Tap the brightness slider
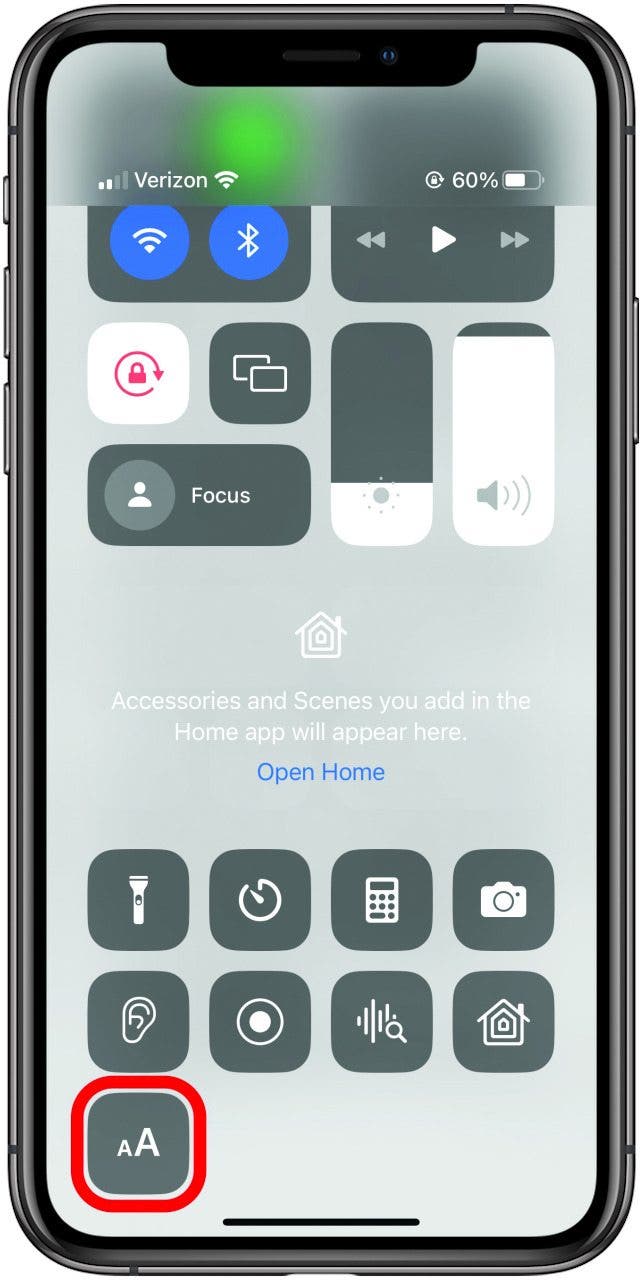 tap(382, 434)
